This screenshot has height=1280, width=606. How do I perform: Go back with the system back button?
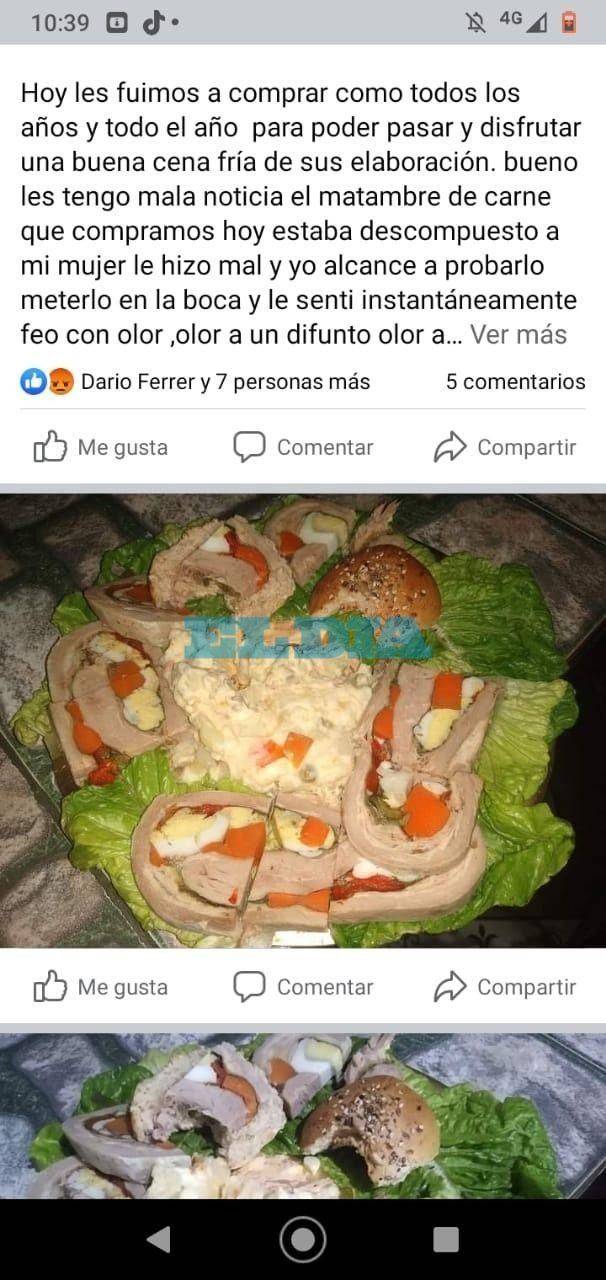158,1239
